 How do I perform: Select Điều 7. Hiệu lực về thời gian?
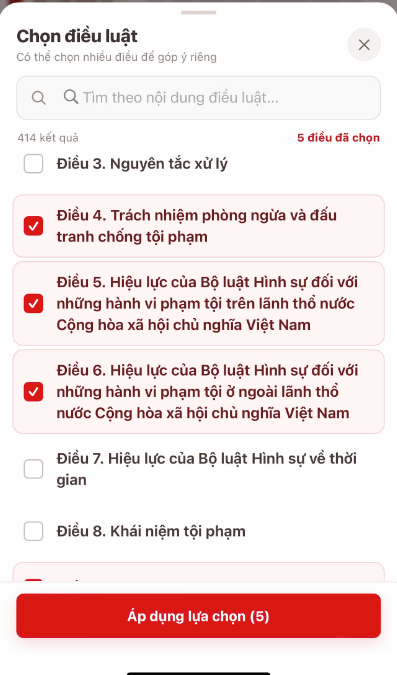pos(33,469)
